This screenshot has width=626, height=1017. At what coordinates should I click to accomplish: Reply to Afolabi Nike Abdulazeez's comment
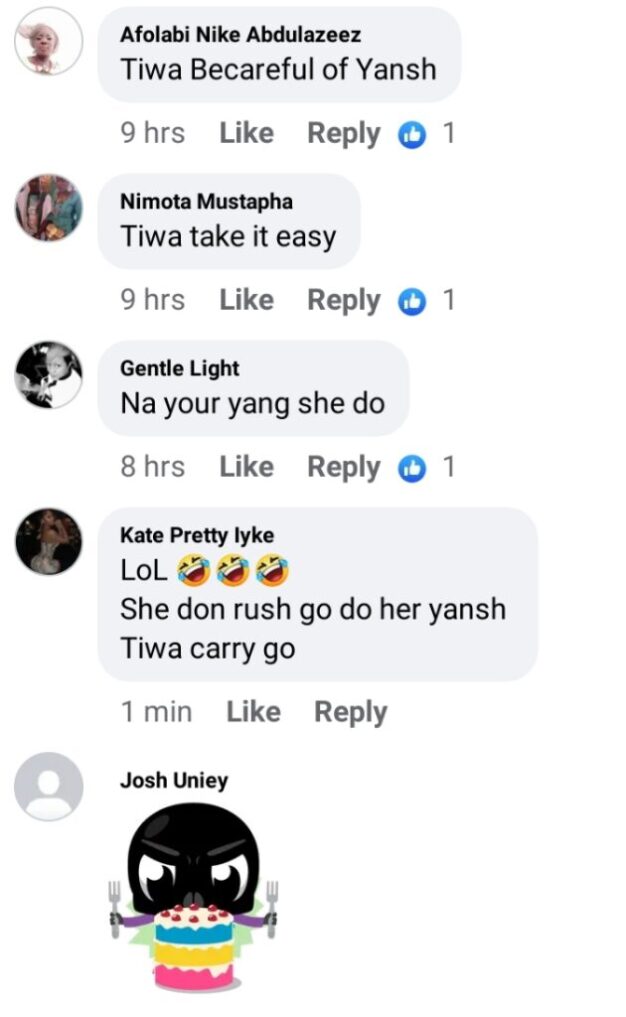[344, 134]
